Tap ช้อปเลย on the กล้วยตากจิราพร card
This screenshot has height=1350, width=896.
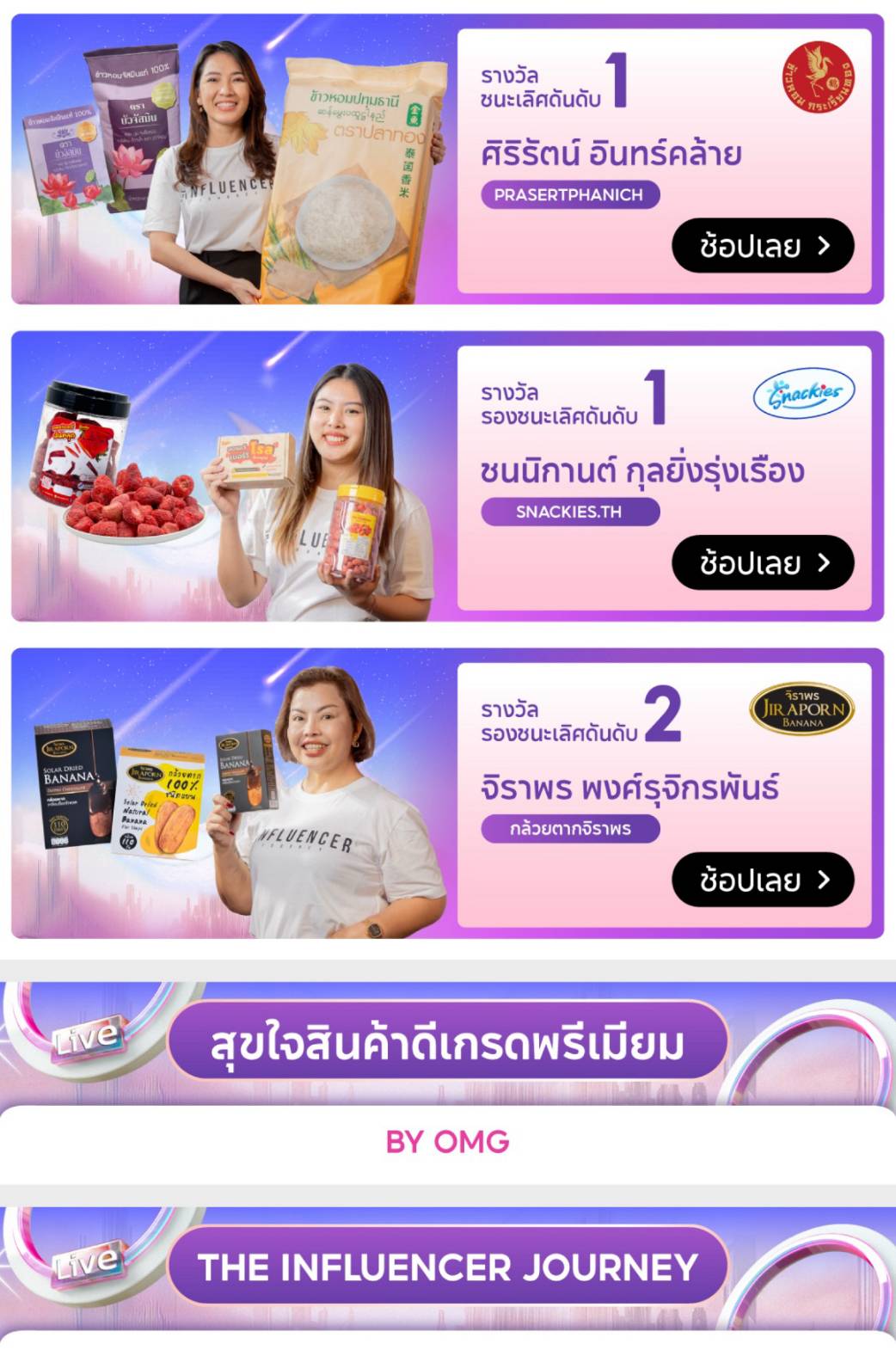[x=762, y=880]
